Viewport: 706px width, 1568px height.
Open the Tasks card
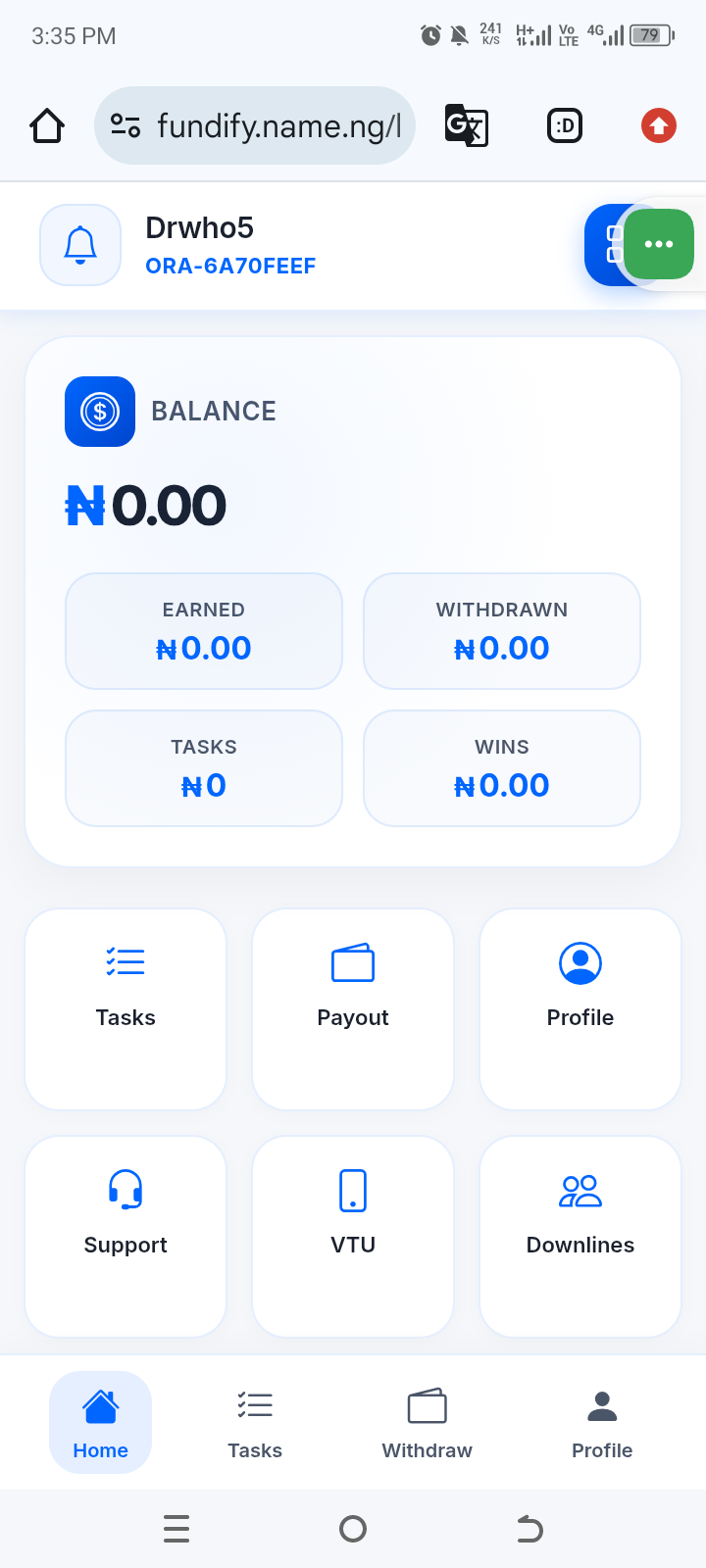click(126, 1008)
